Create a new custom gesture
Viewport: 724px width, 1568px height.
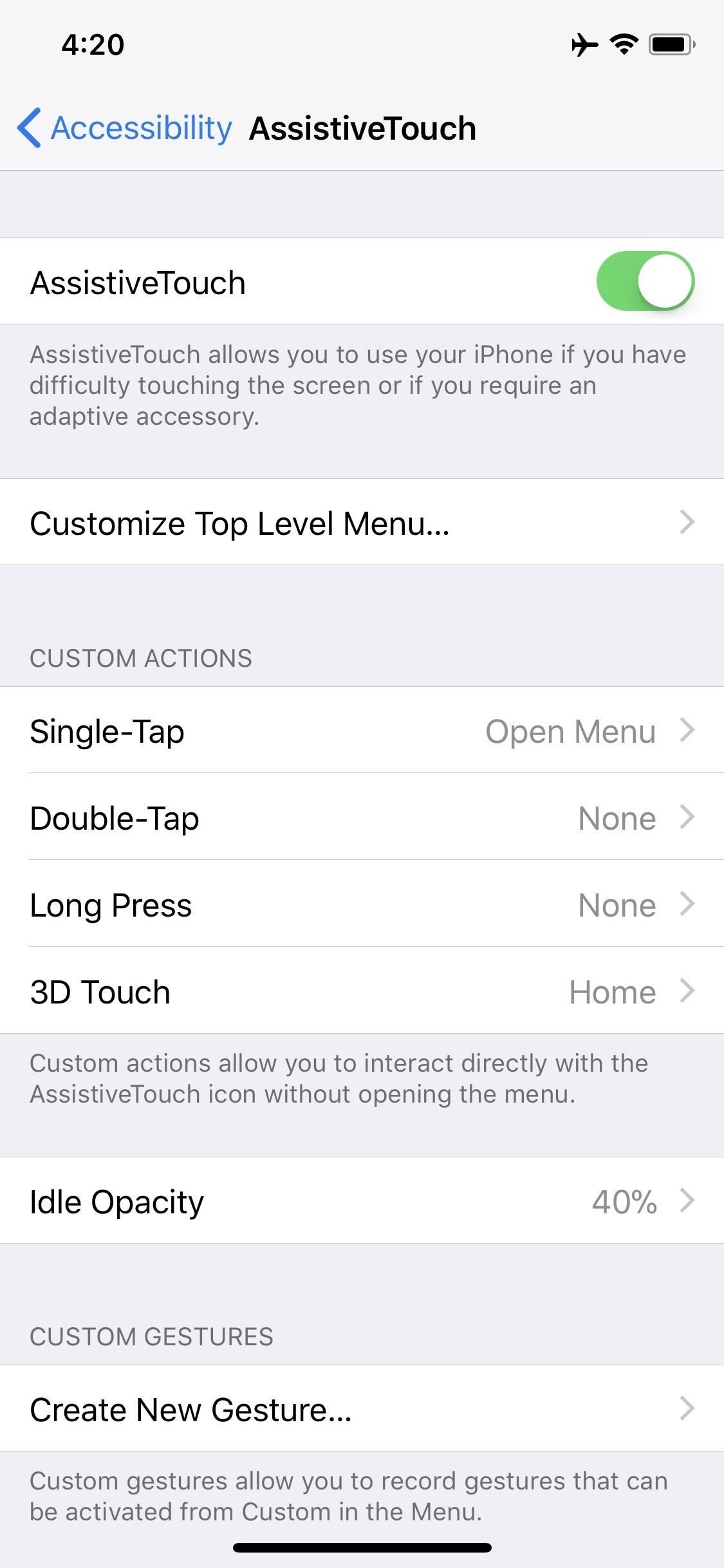pyautogui.click(x=362, y=1409)
